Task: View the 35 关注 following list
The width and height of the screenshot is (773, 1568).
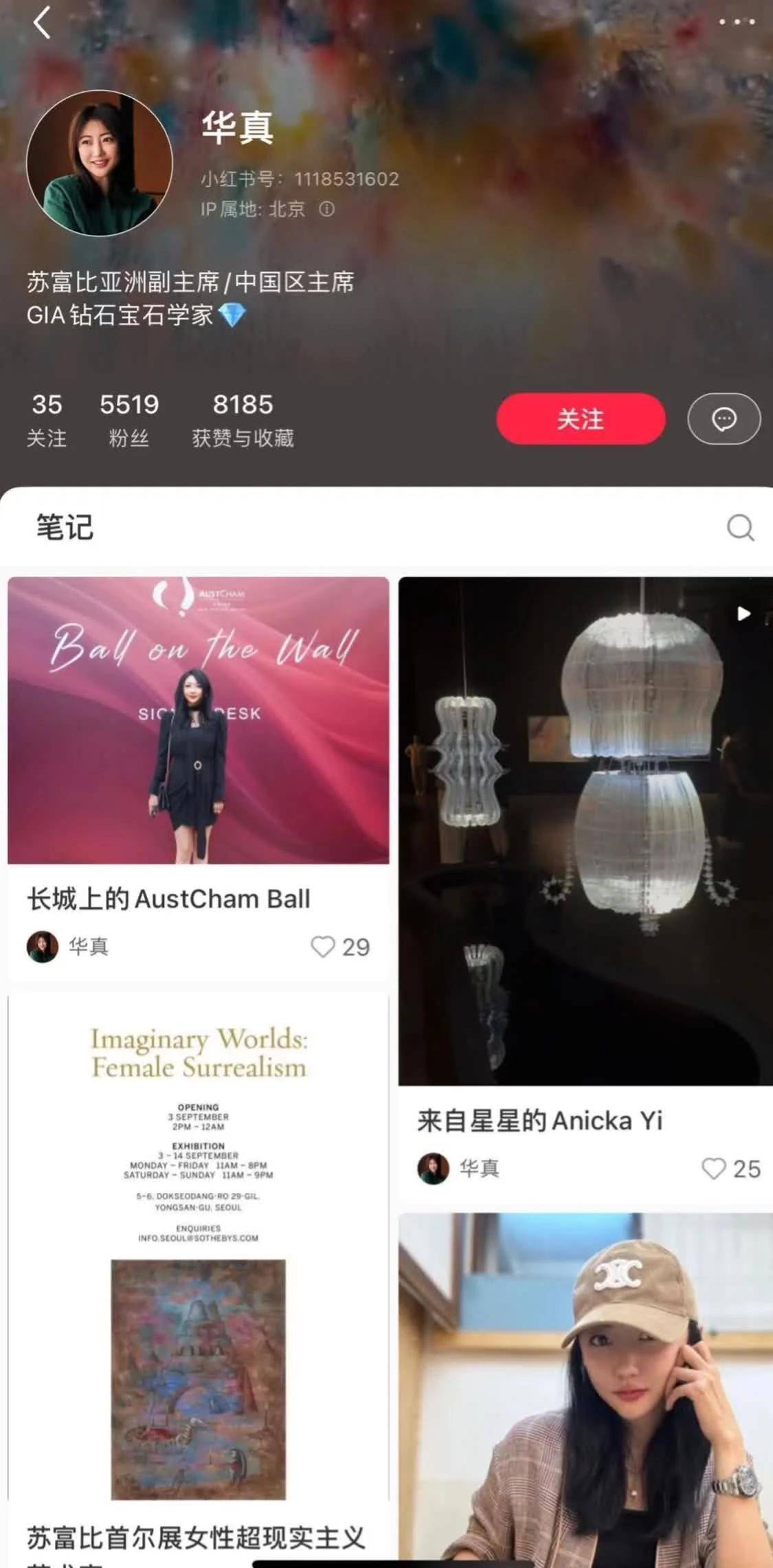Action: (47, 419)
